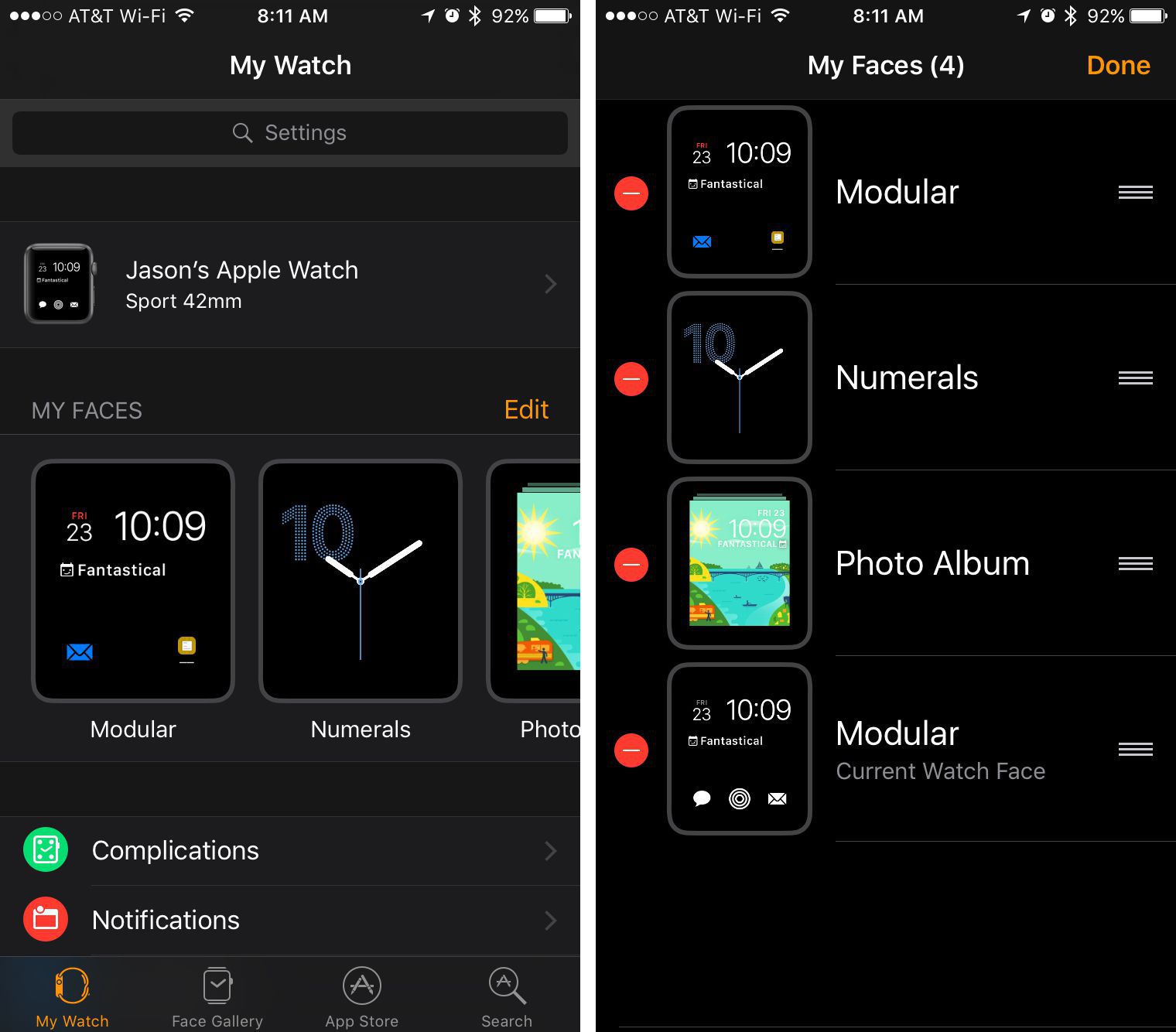Open Jason's Apple Watch details

[290, 284]
